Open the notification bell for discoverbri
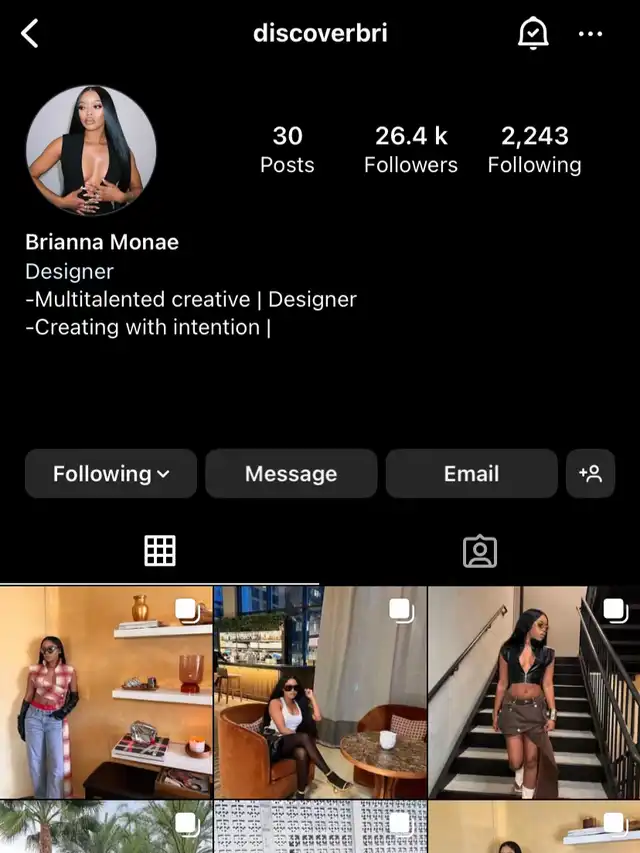Viewport: 640px width, 853px height. (x=533, y=34)
